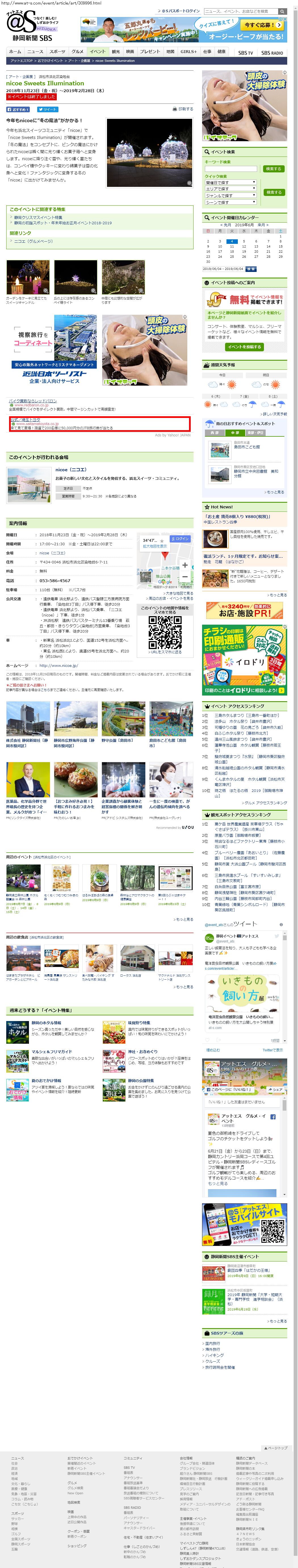
Task: Open the SBS RADIO link in header
Action: (x=272, y=53)
